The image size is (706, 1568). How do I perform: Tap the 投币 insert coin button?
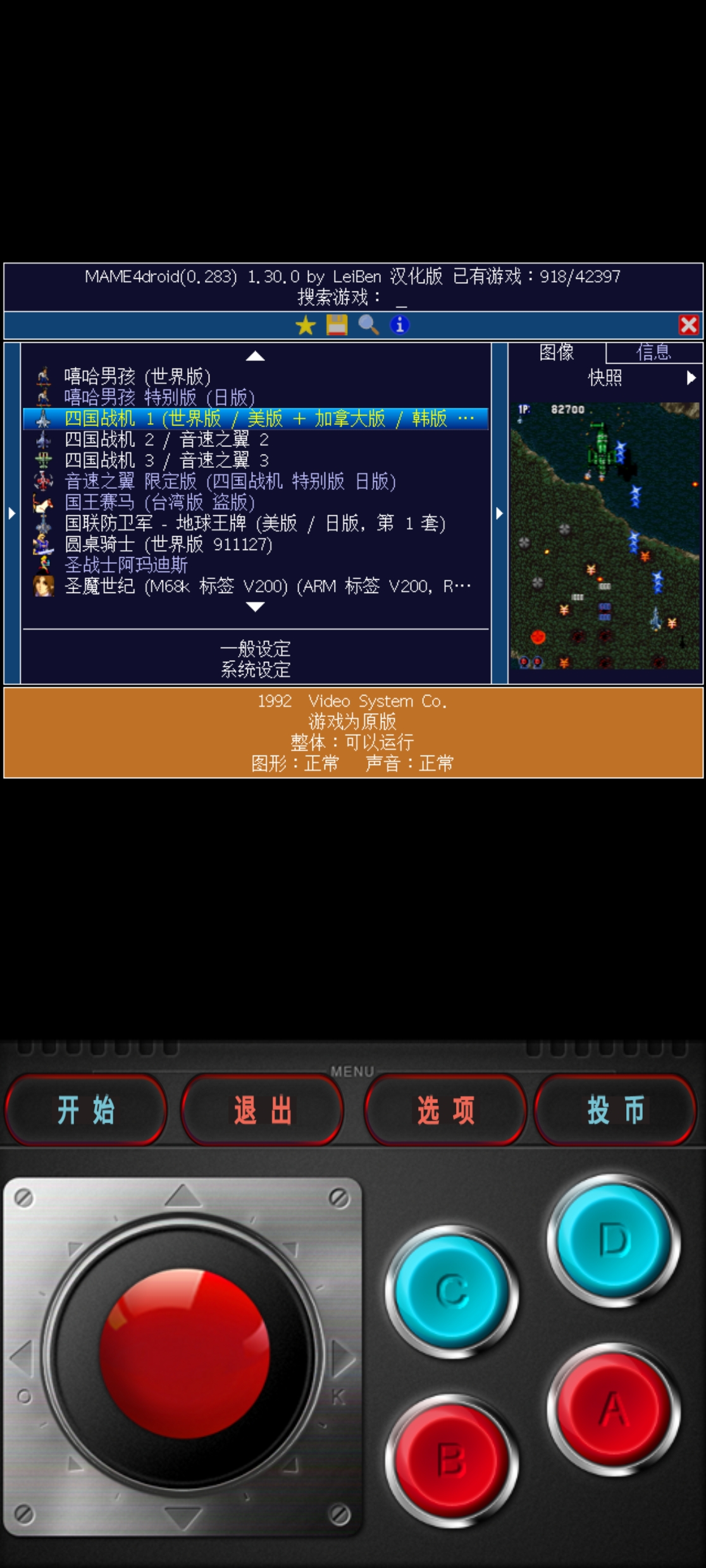pyautogui.click(x=616, y=1110)
